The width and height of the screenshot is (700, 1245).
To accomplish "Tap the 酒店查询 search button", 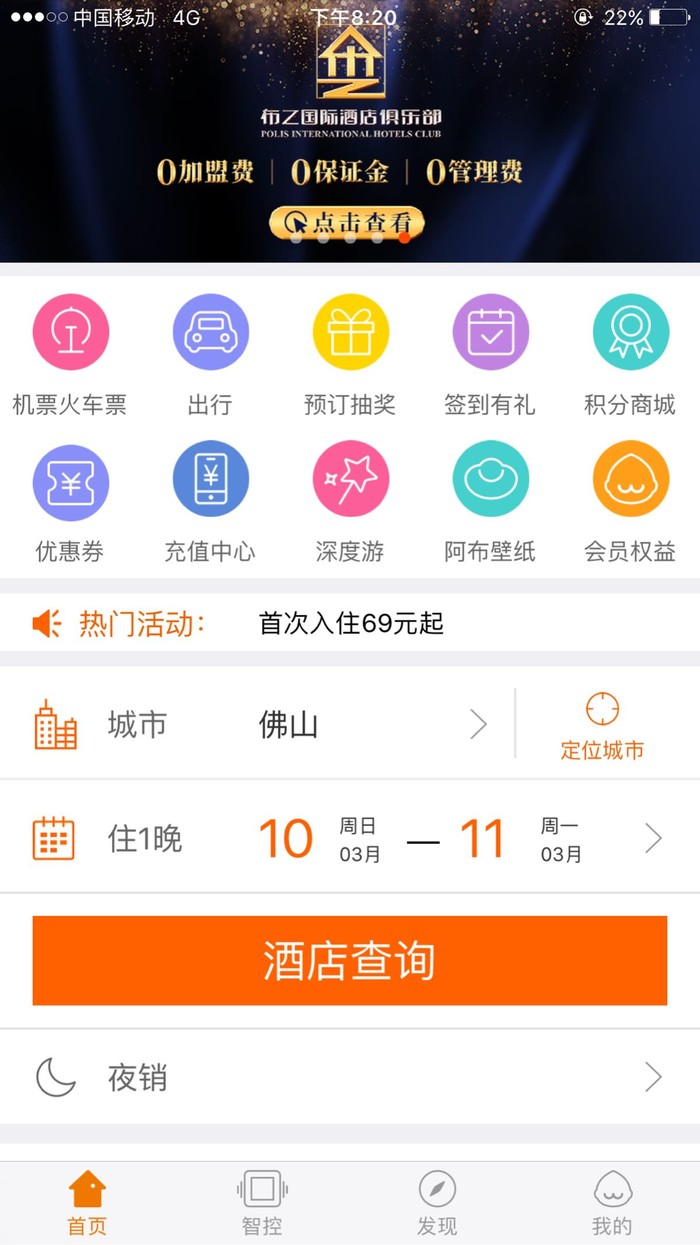I will click(350, 960).
